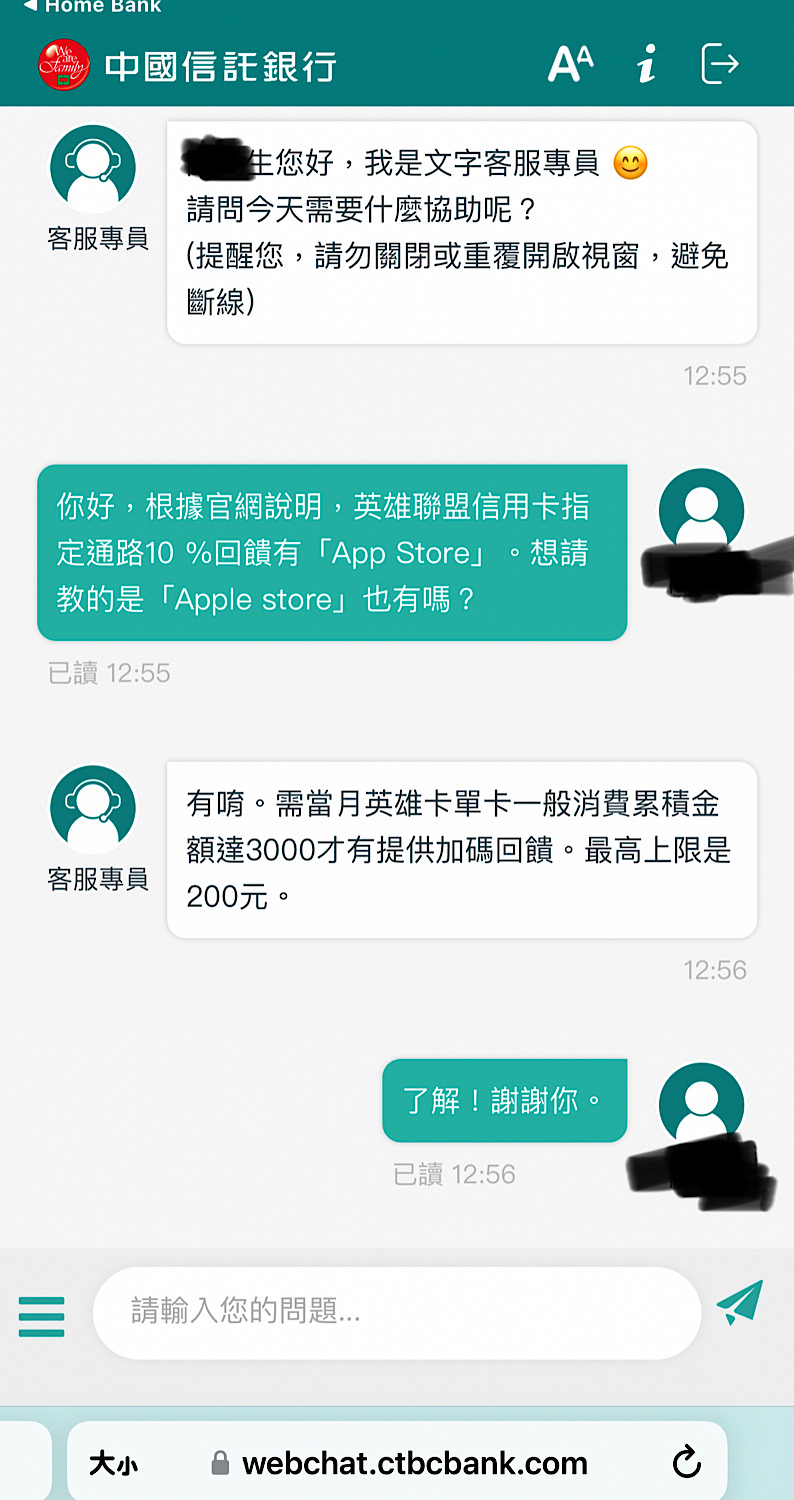Change the chat font size
The height and width of the screenshot is (1500, 794).
coord(570,64)
